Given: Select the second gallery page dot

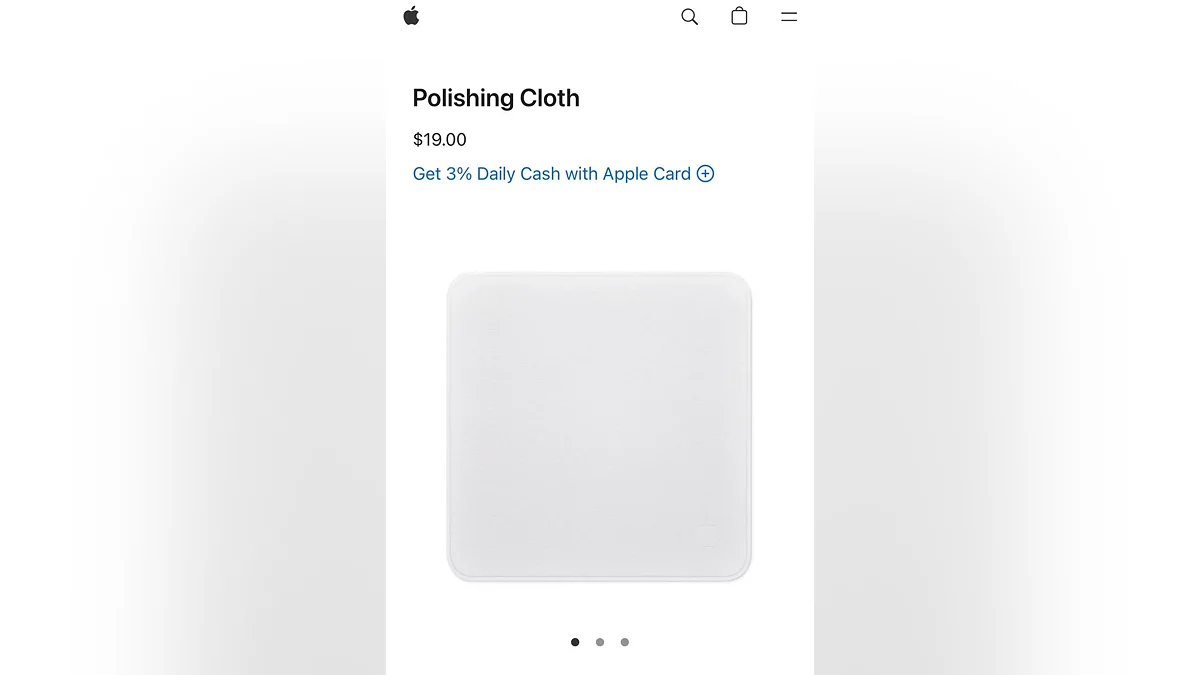Looking at the screenshot, I should 600,642.
